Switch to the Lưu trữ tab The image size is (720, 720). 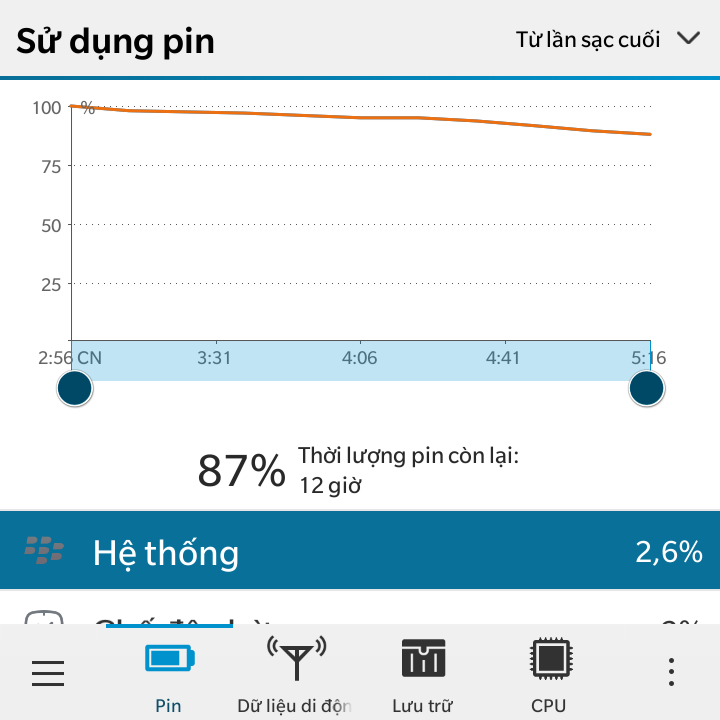423,674
